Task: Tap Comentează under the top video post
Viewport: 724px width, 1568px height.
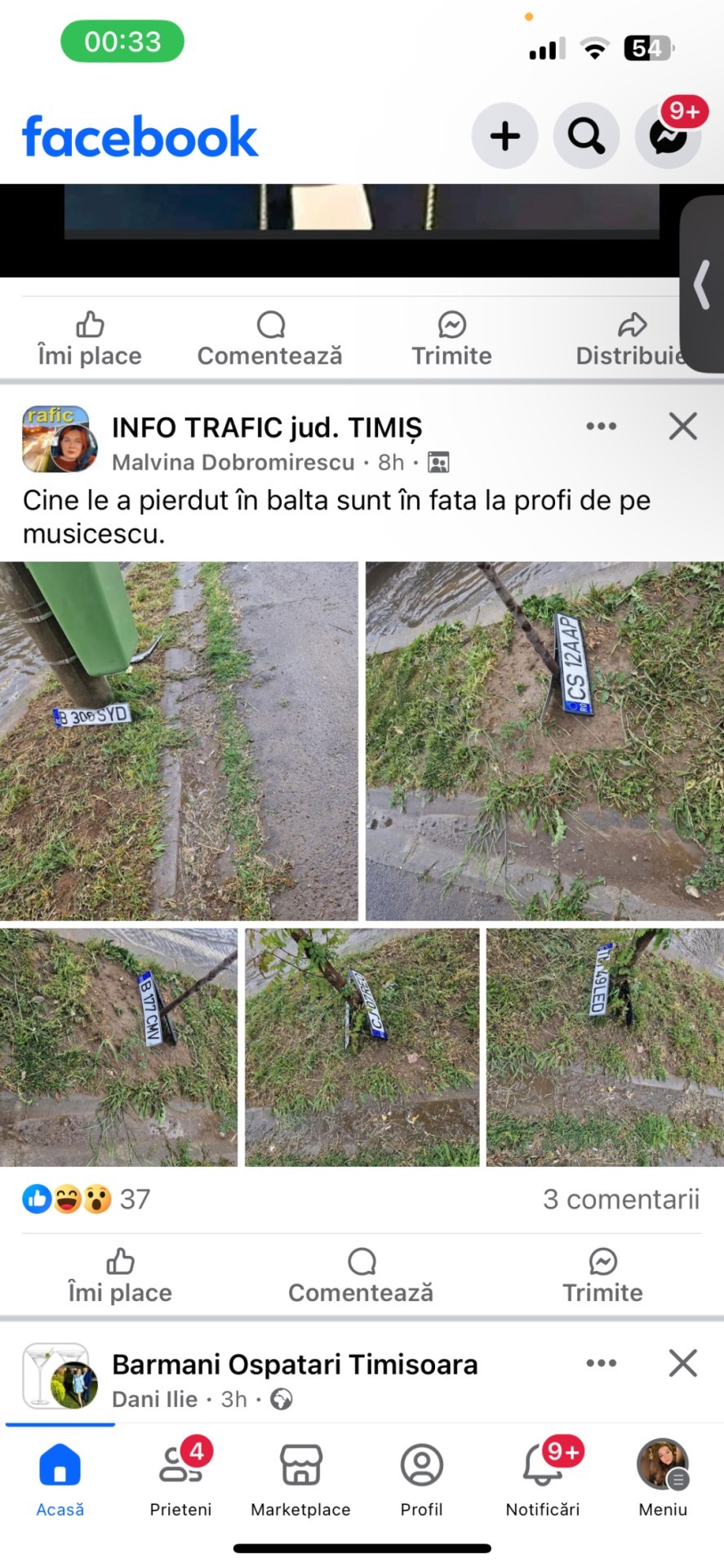Action: click(x=270, y=339)
